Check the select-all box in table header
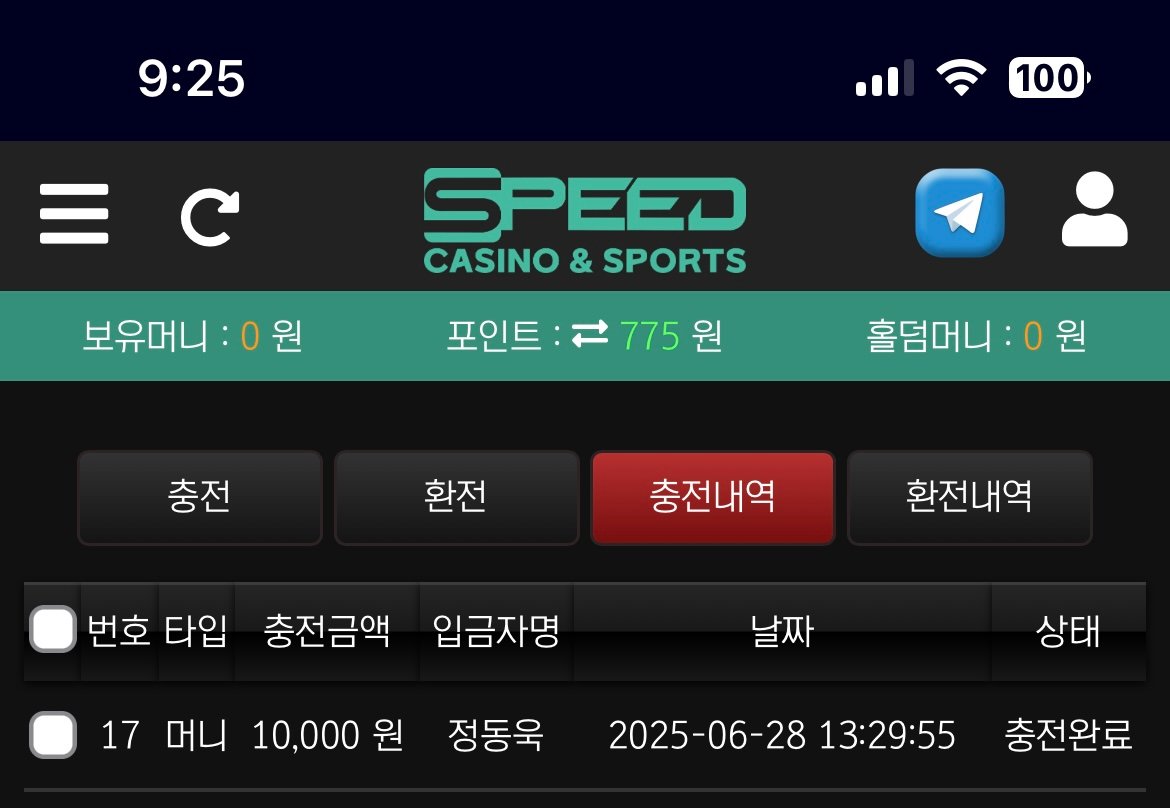Image resolution: width=1170 pixels, height=808 pixels. click(x=53, y=630)
